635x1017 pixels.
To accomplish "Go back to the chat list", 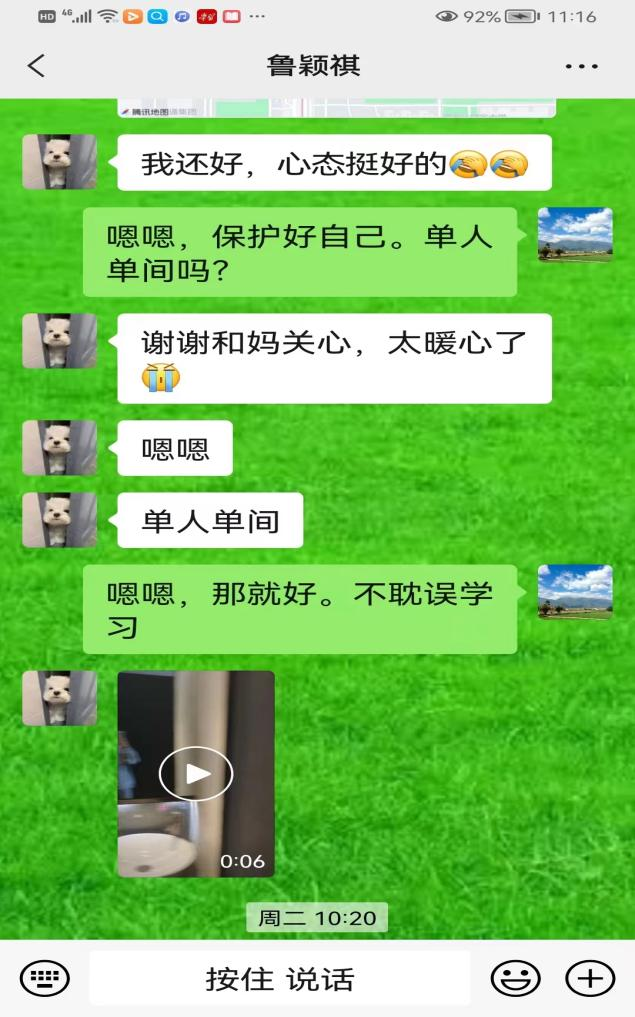I will click(x=36, y=66).
